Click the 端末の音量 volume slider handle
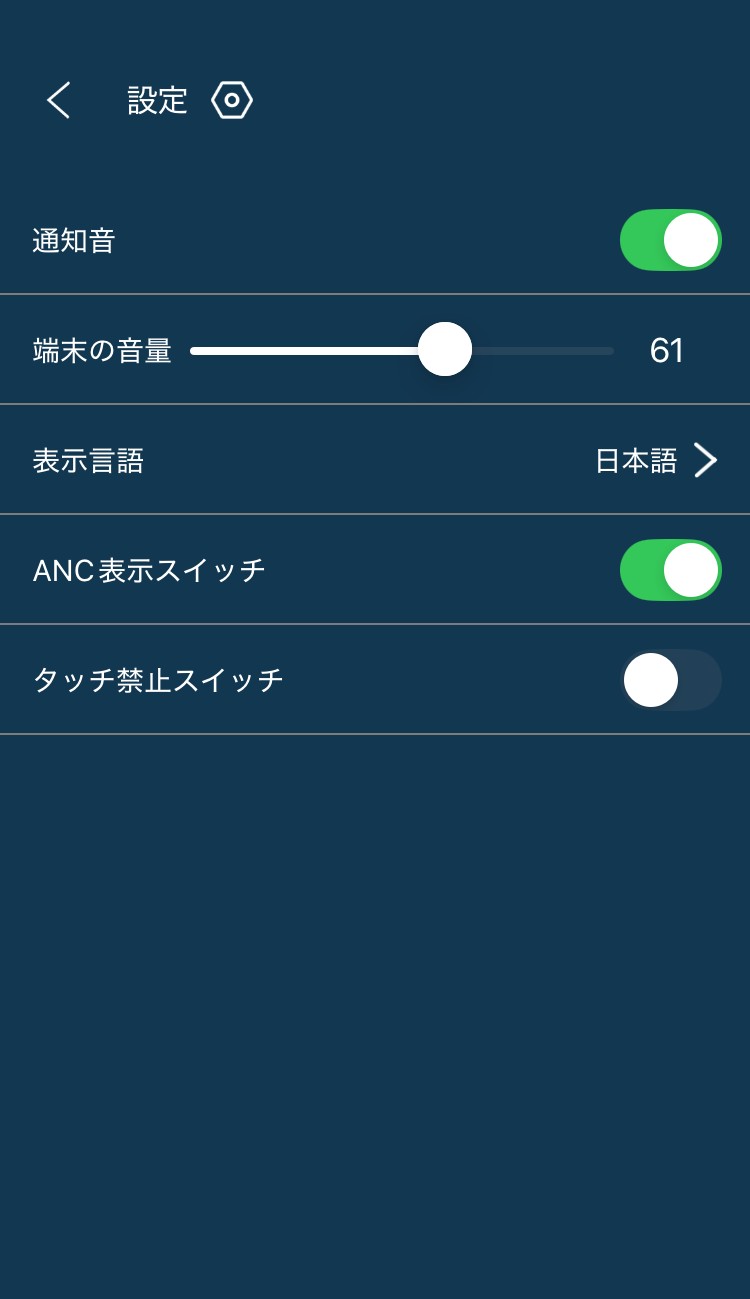This screenshot has width=750, height=1299. click(444, 350)
